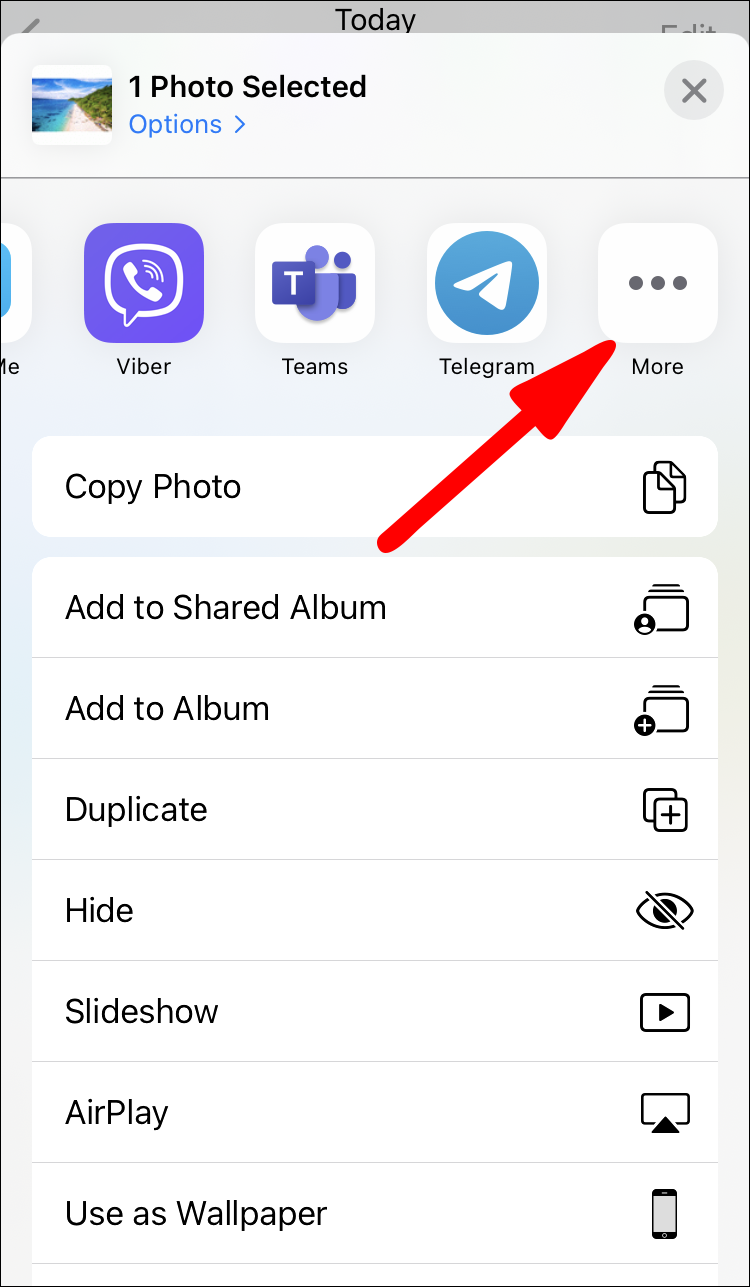The height and width of the screenshot is (1287, 750).
Task: Select Add to Shared Album
Action: click(x=375, y=608)
